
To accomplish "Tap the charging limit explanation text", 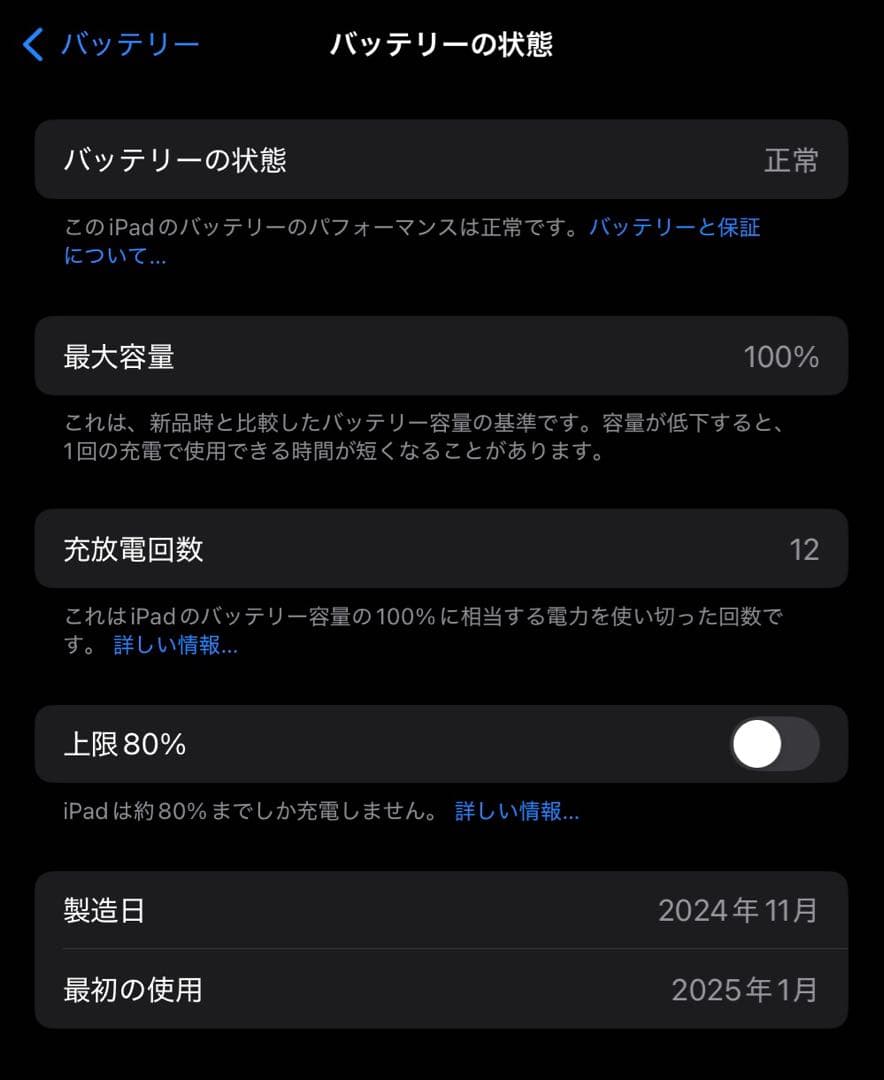I will click(x=250, y=812).
